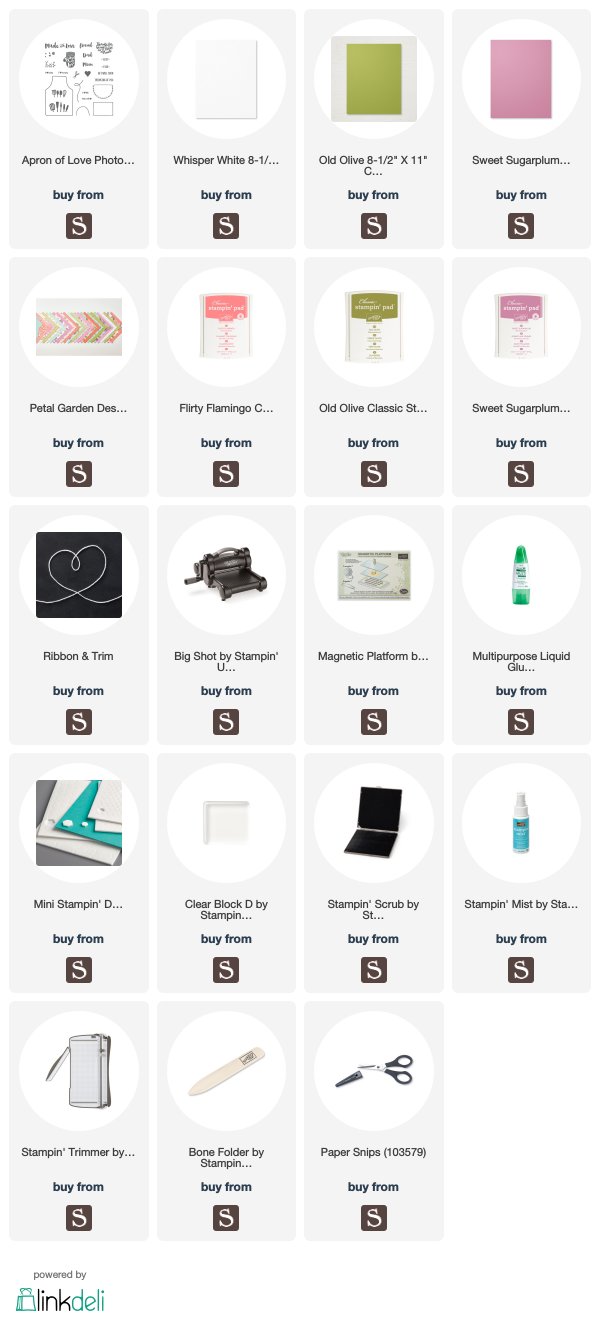Select the Flirty Flamingo Classic stampin' pad
This screenshot has width=600, height=1321.
pyautogui.click(x=226, y=377)
